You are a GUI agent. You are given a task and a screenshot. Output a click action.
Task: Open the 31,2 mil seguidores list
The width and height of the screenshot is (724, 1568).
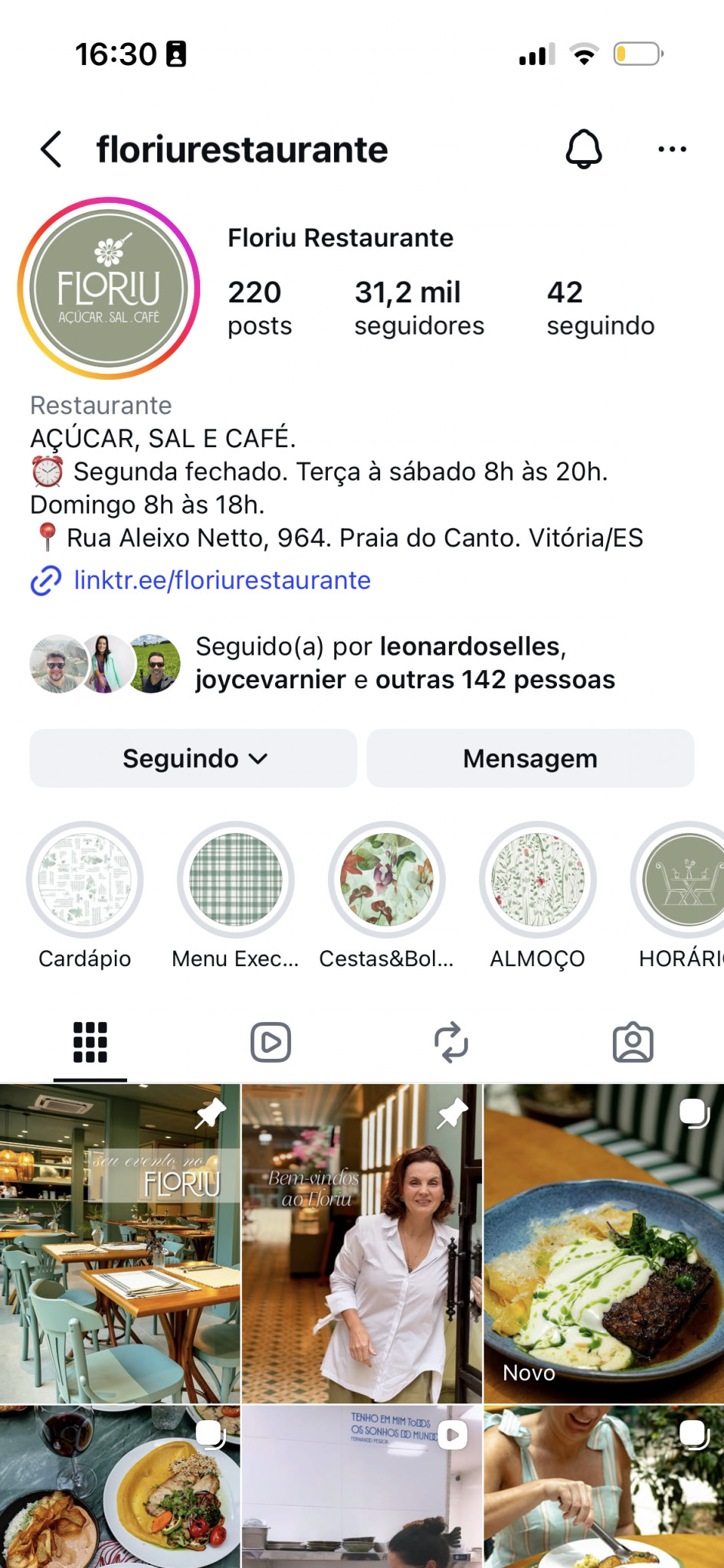tap(419, 308)
